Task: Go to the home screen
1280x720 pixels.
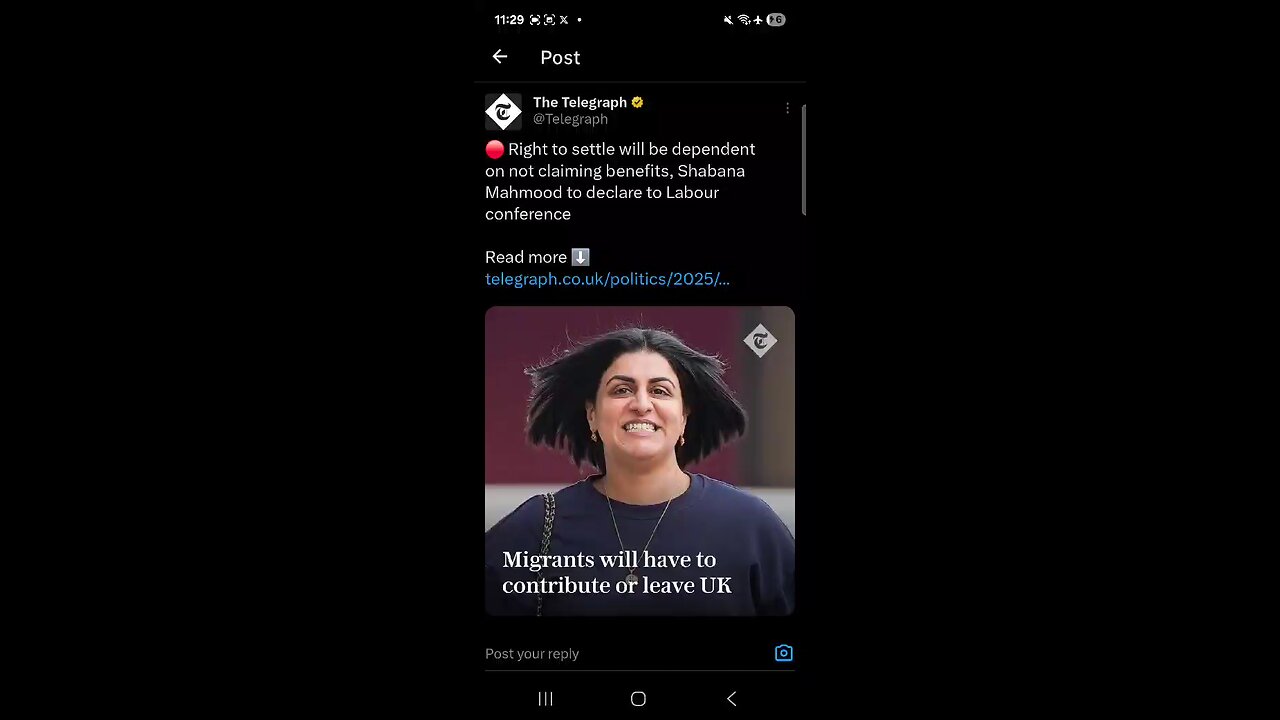Action: pyautogui.click(x=638, y=699)
